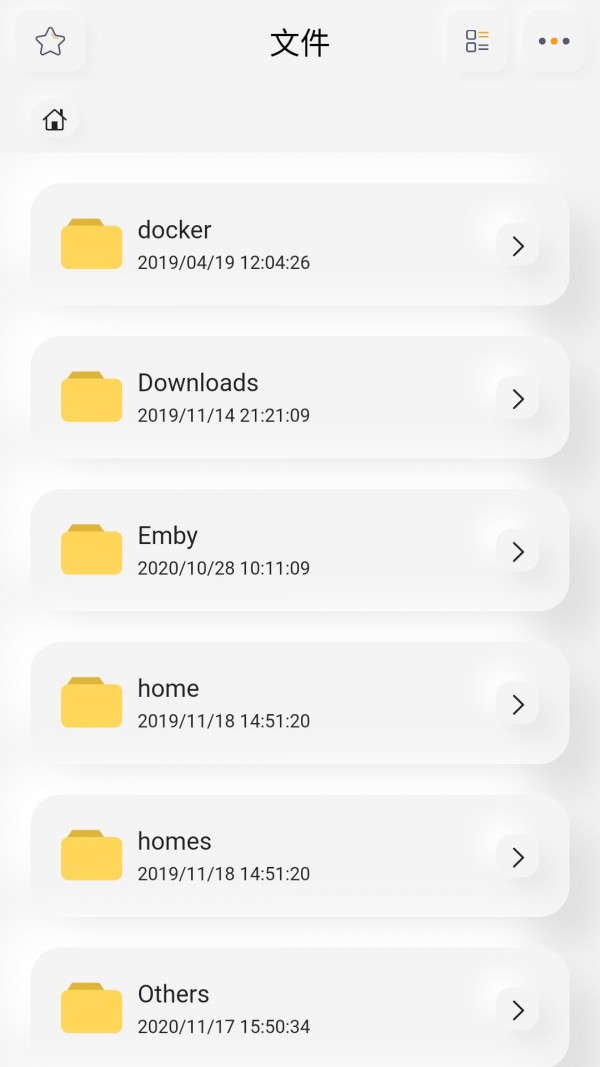Open the Emby folder
The height and width of the screenshot is (1067, 600).
click(x=299, y=551)
